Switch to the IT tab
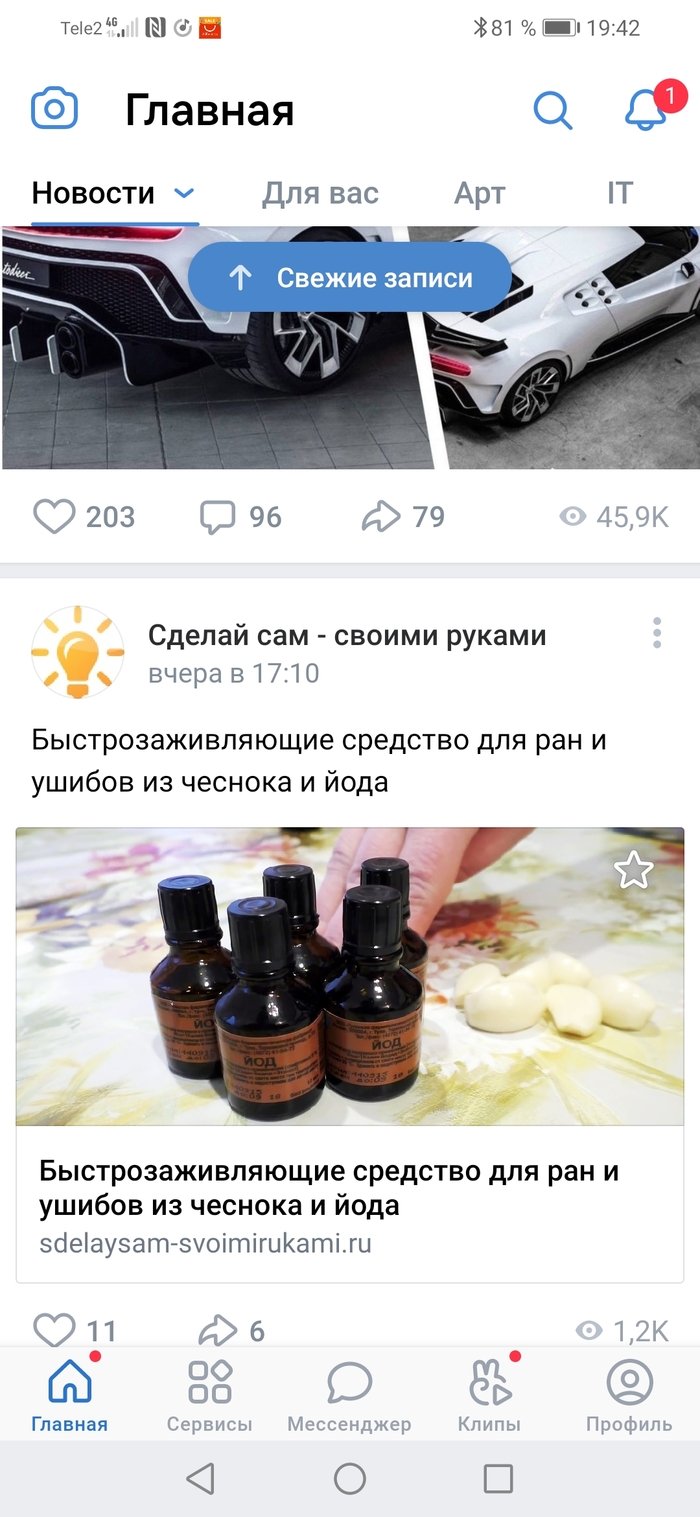This screenshot has height=1517, width=700. click(620, 193)
